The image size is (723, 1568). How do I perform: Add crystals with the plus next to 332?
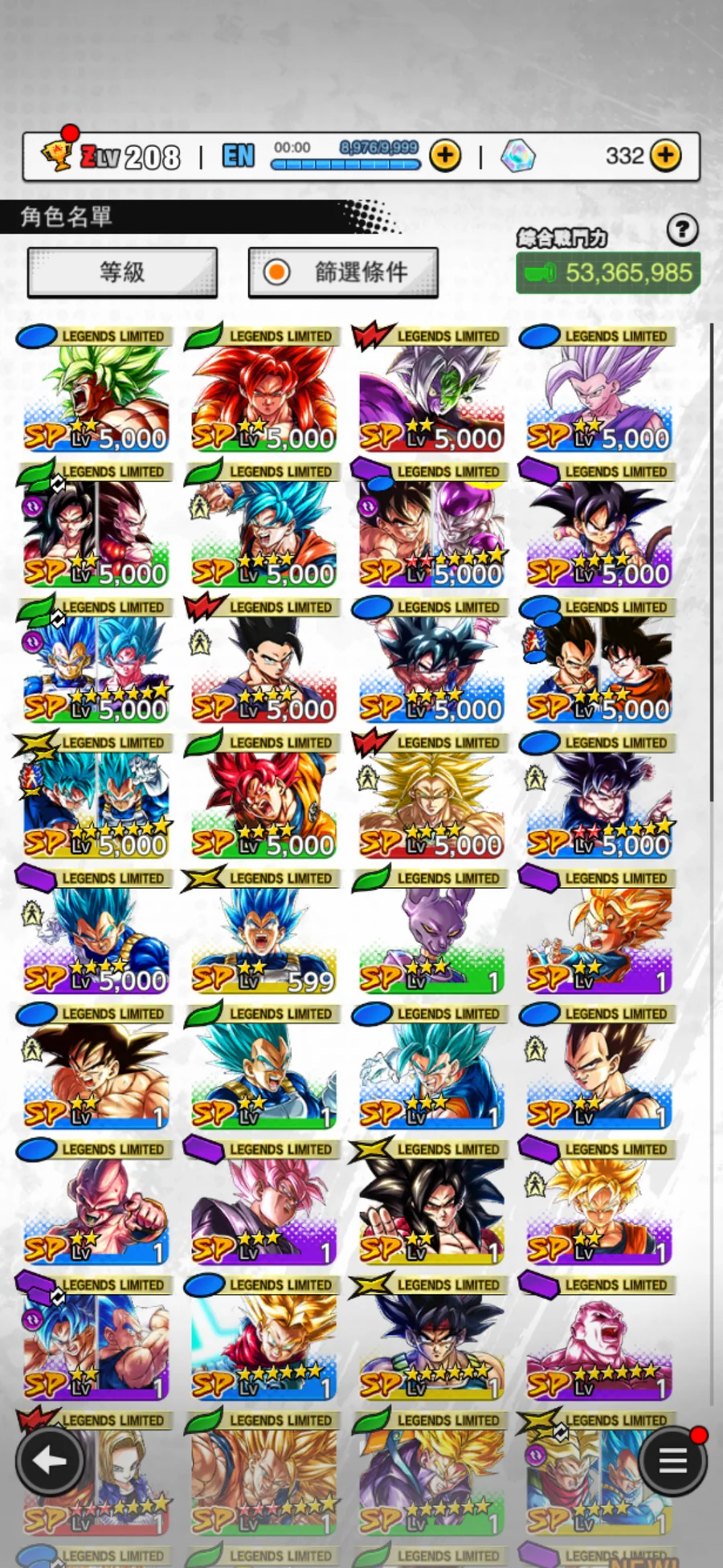(x=665, y=155)
